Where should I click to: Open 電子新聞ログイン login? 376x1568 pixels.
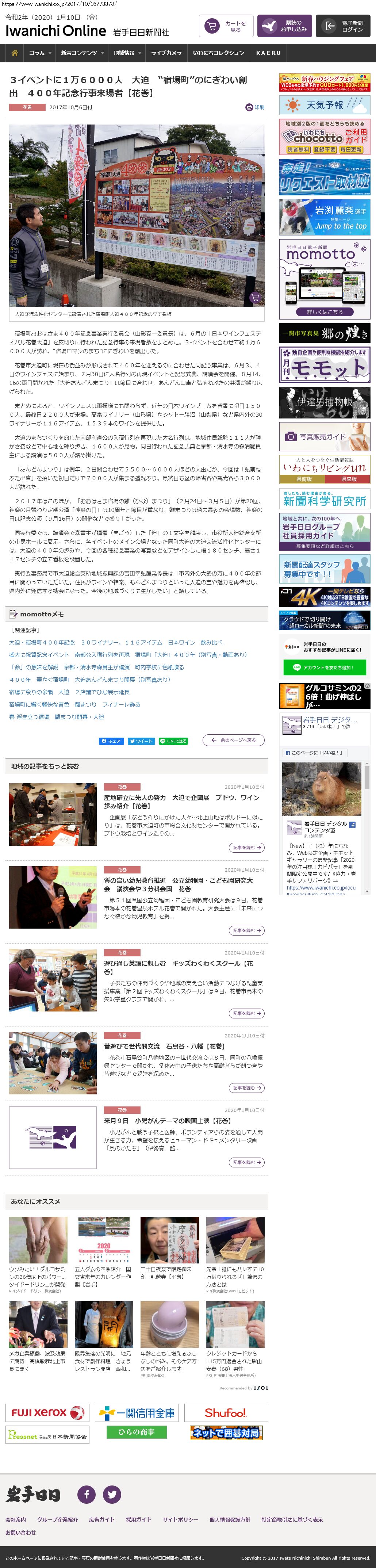[342, 26]
